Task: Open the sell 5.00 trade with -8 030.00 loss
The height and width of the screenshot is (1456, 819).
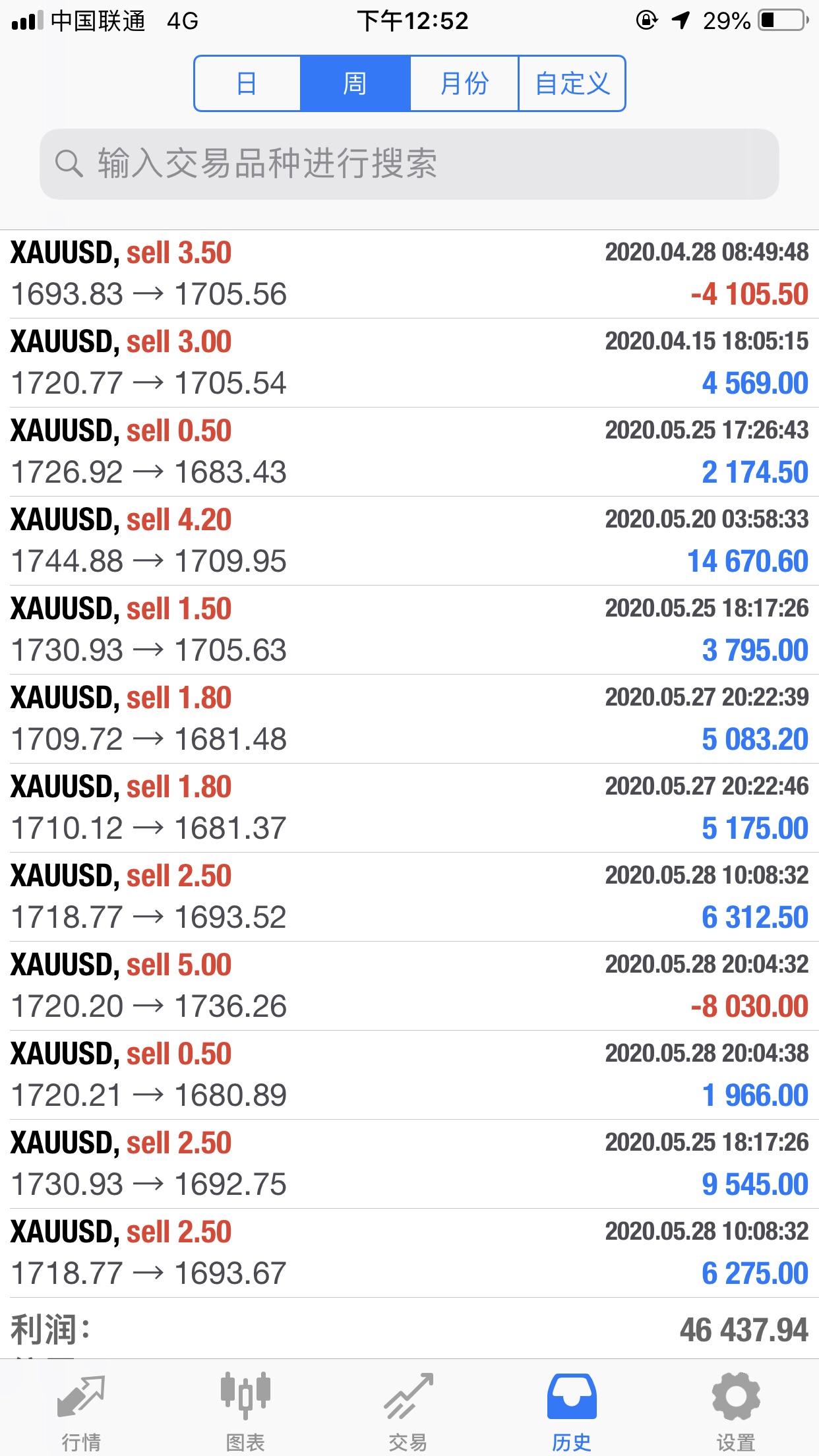Action: (409, 986)
